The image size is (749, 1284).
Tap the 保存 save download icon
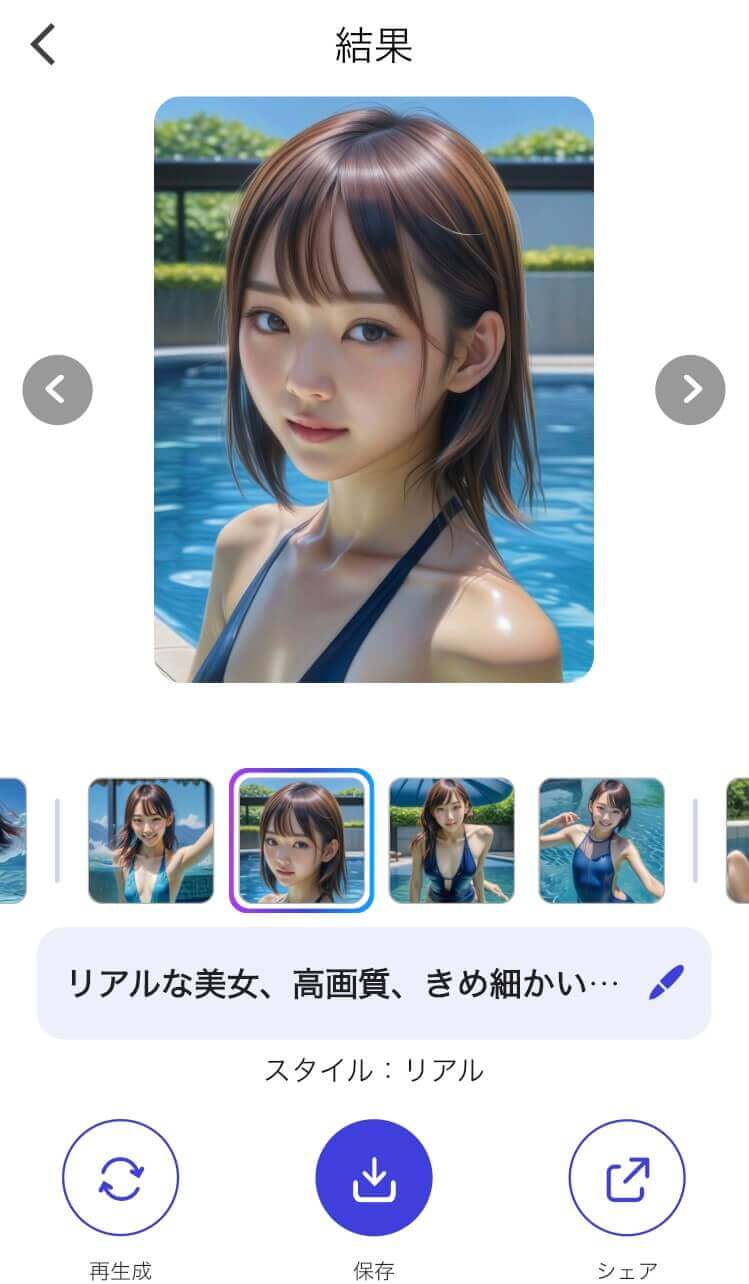[x=374, y=1177]
